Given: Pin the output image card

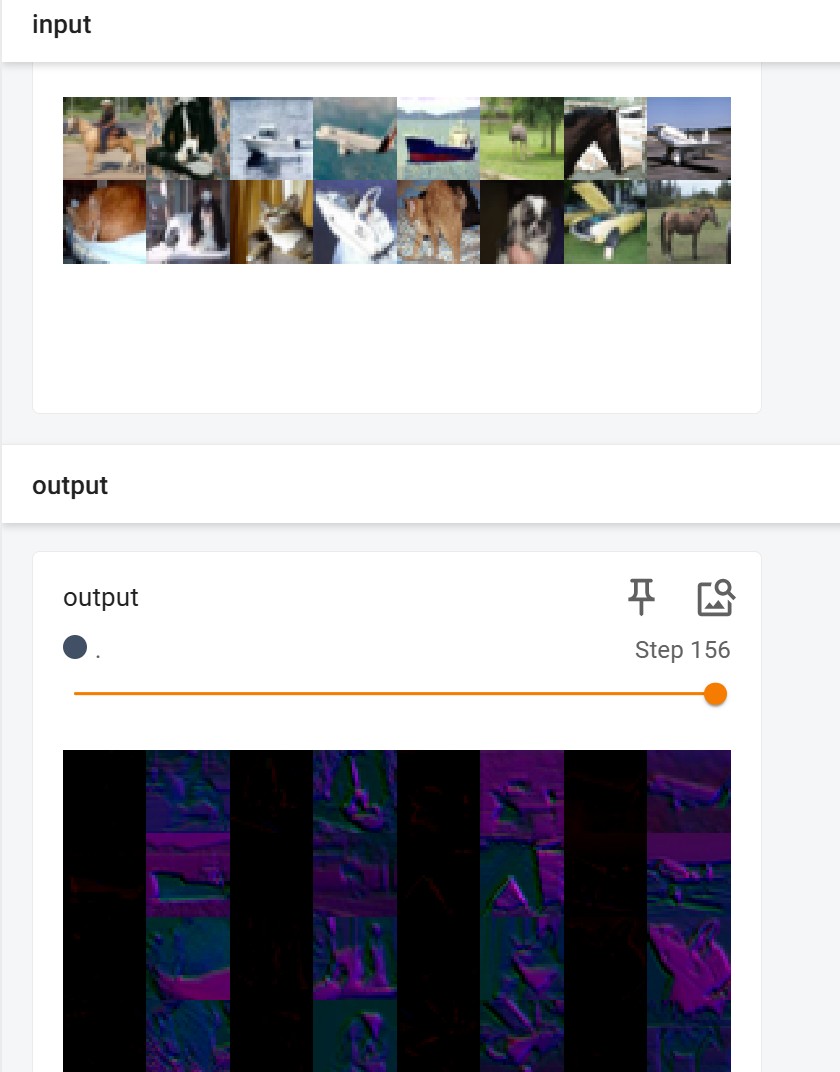Looking at the screenshot, I should coord(641,597).
